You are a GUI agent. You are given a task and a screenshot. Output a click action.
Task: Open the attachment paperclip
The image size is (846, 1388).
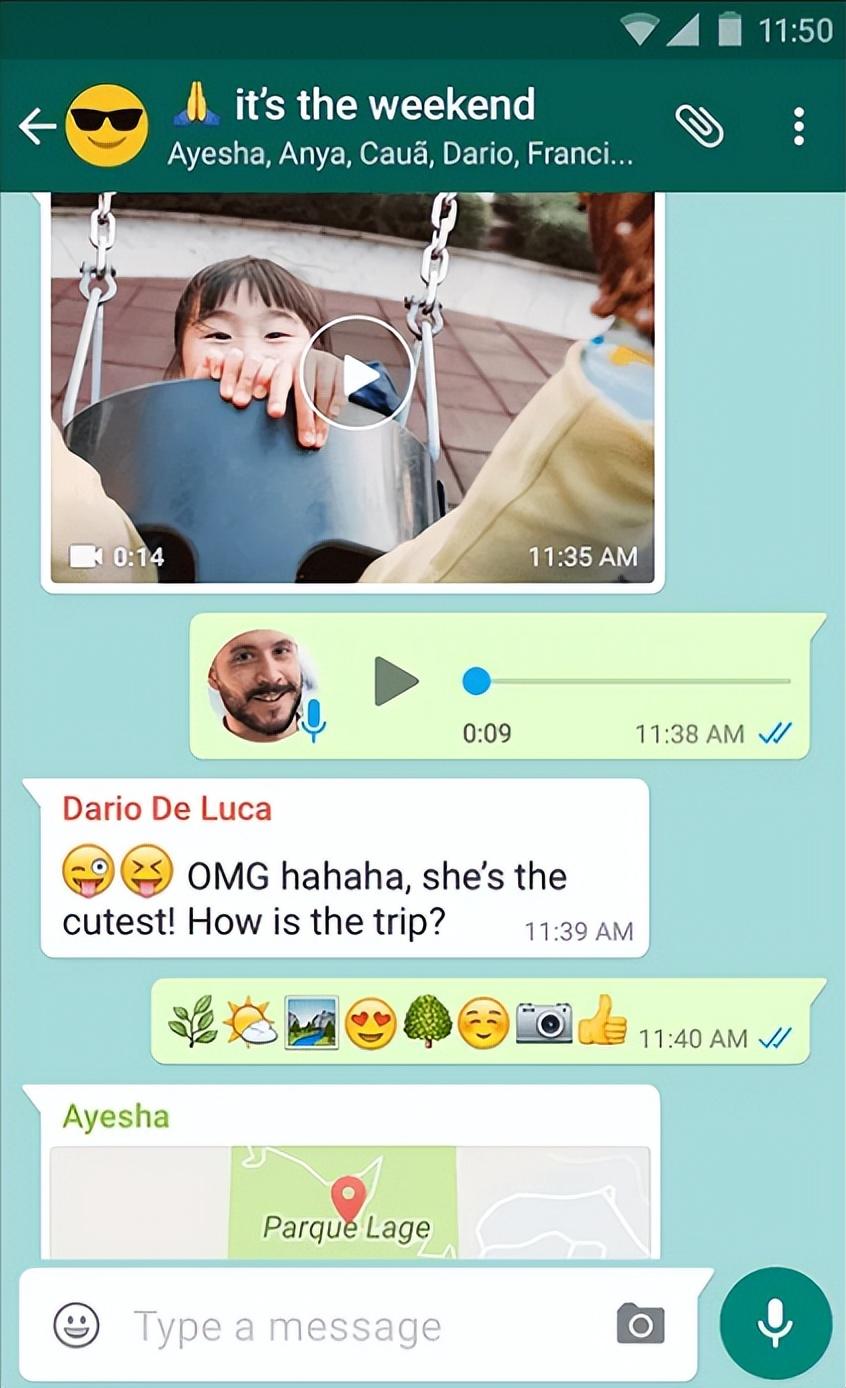pyautogui.click(x=699, y=126)
